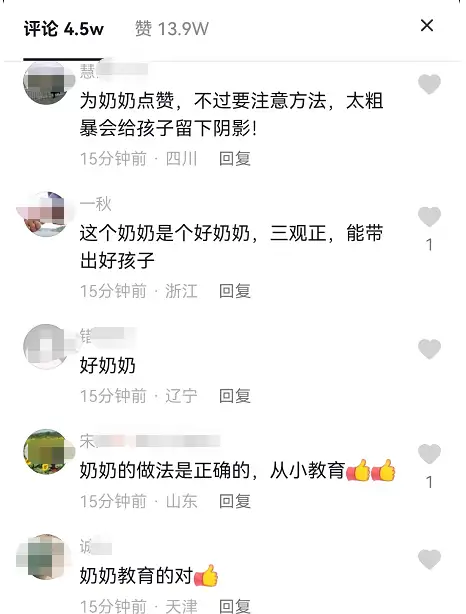
Task: Open avatar of 奶奶教育的对 commenter
Action: [43, 556]
